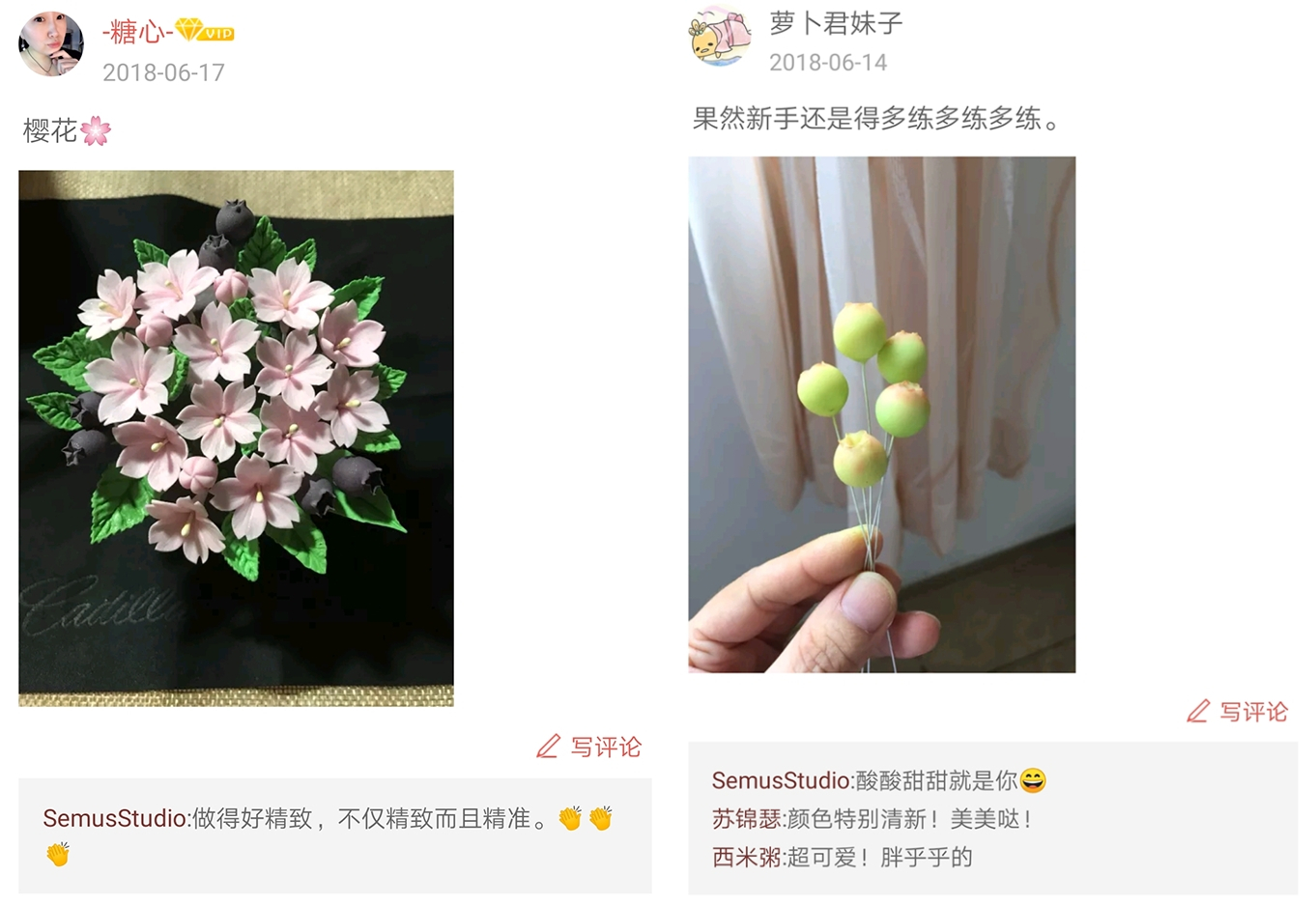Open -糖心-'s profile avatar
1316x904 pixels.
pos(51,44)
